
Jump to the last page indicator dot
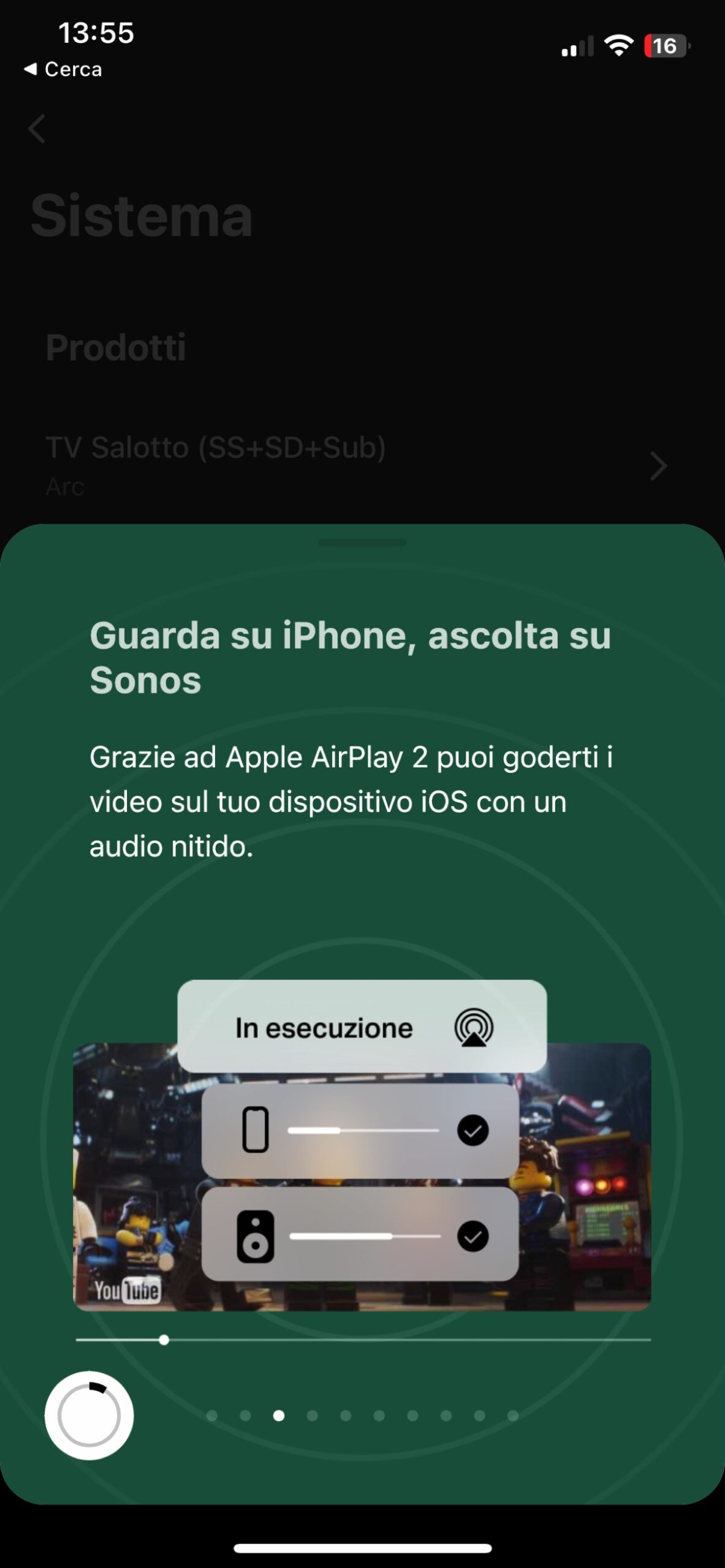pos(513,1415)
